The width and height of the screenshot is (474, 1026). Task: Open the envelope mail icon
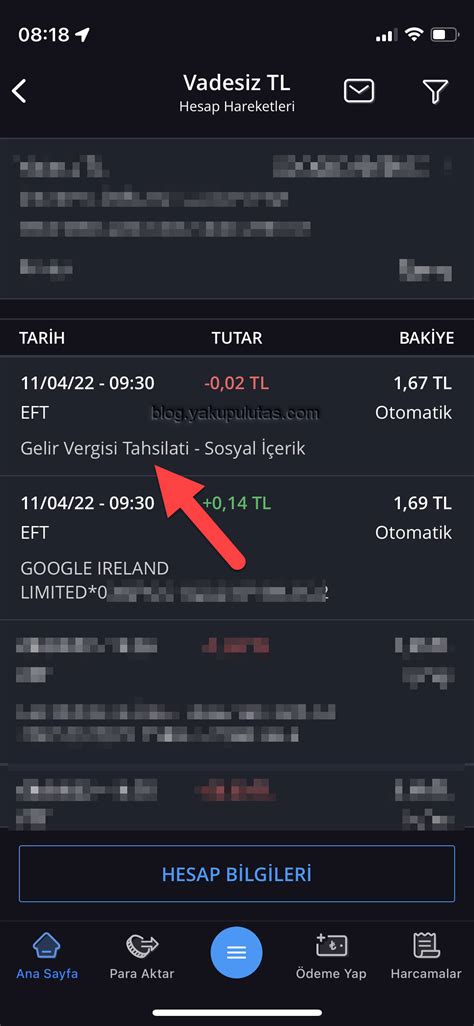tap(359, 91)
